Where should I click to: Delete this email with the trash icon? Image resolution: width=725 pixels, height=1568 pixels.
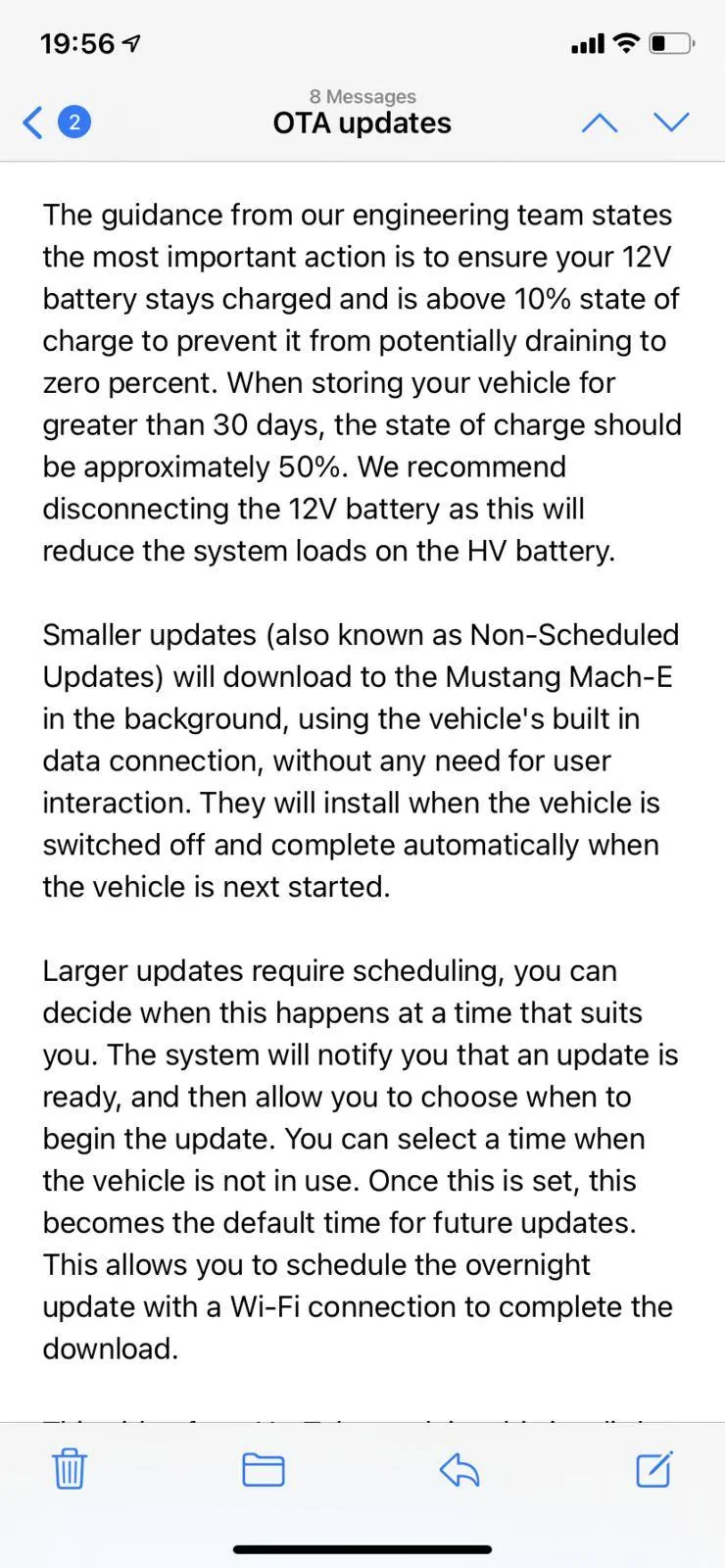69,1469
